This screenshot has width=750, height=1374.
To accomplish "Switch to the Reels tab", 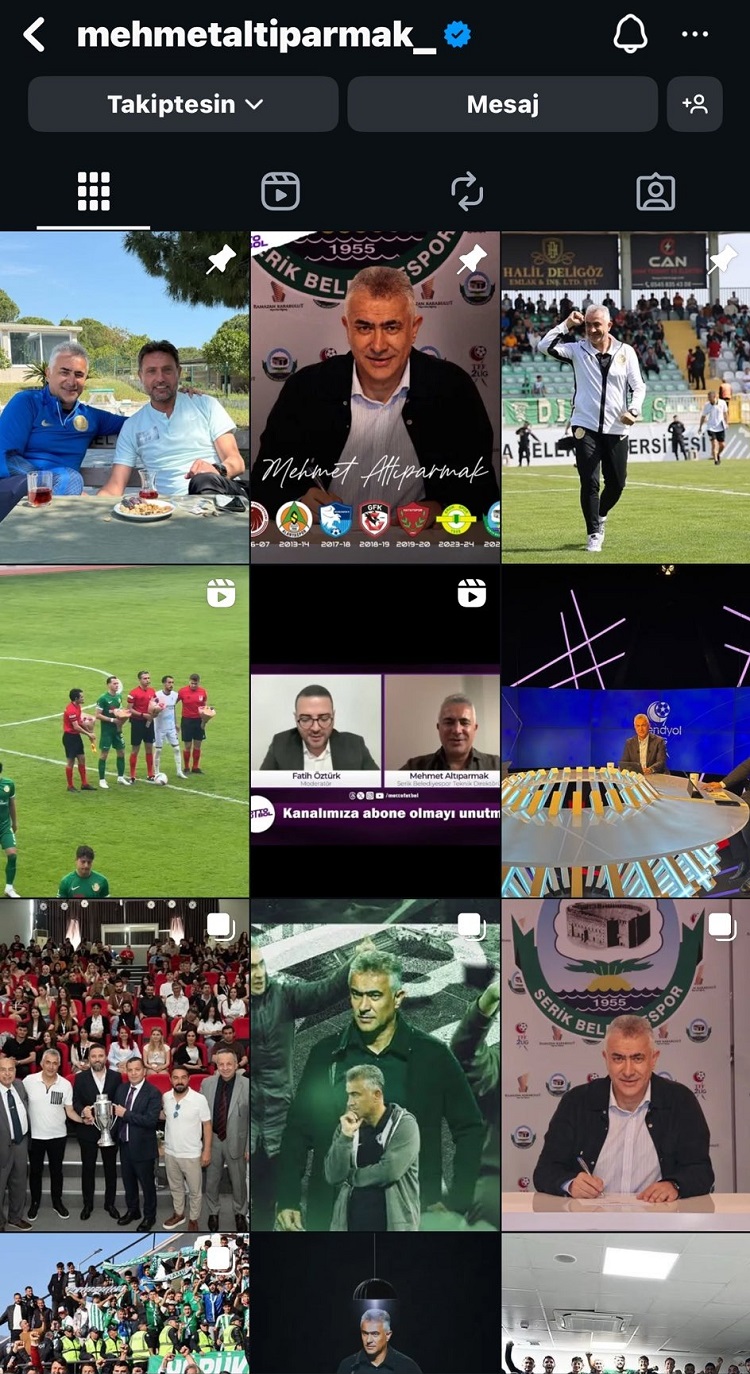I will [280, 191].
